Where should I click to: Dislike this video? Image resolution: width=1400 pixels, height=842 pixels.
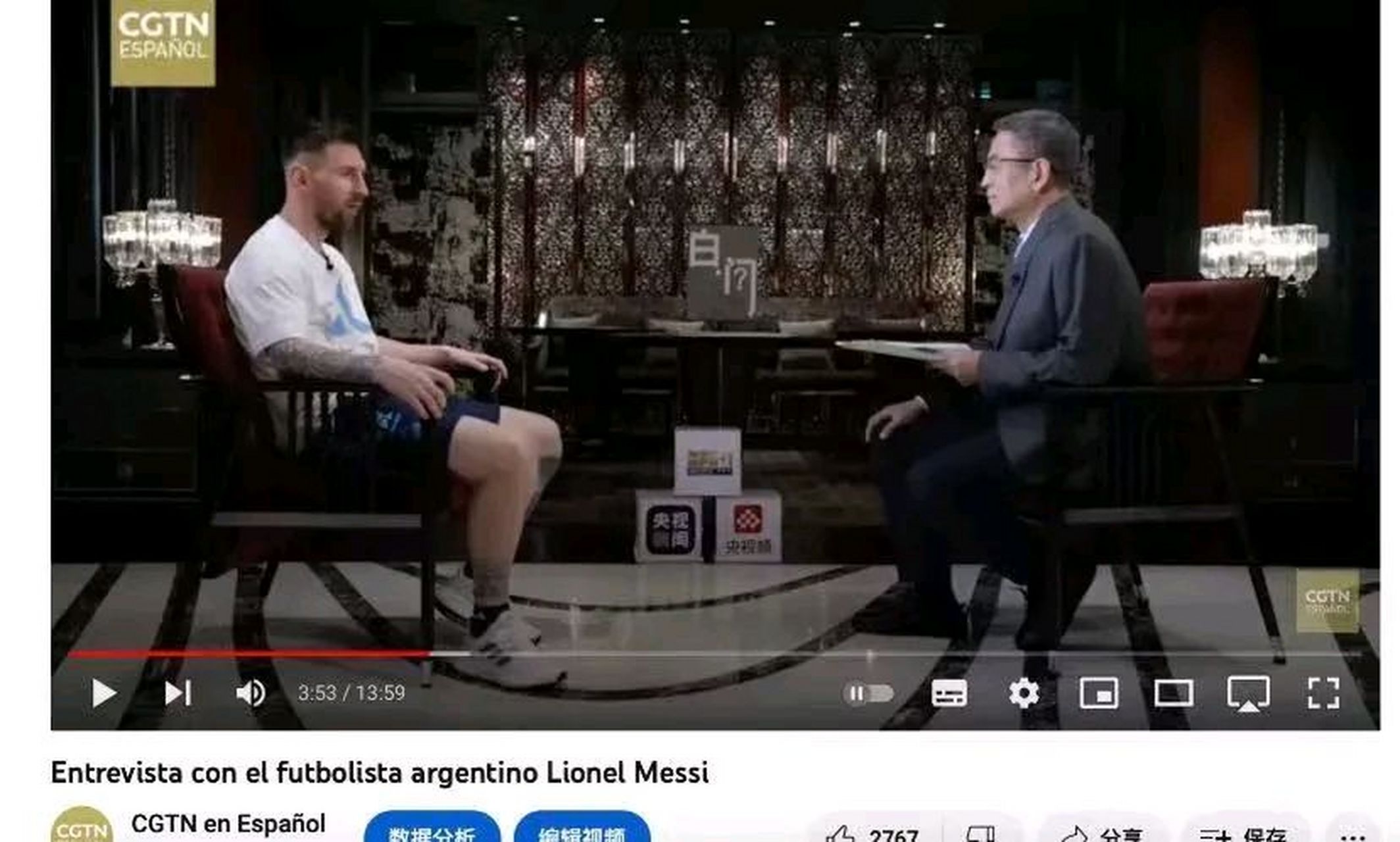click(980, 834)
